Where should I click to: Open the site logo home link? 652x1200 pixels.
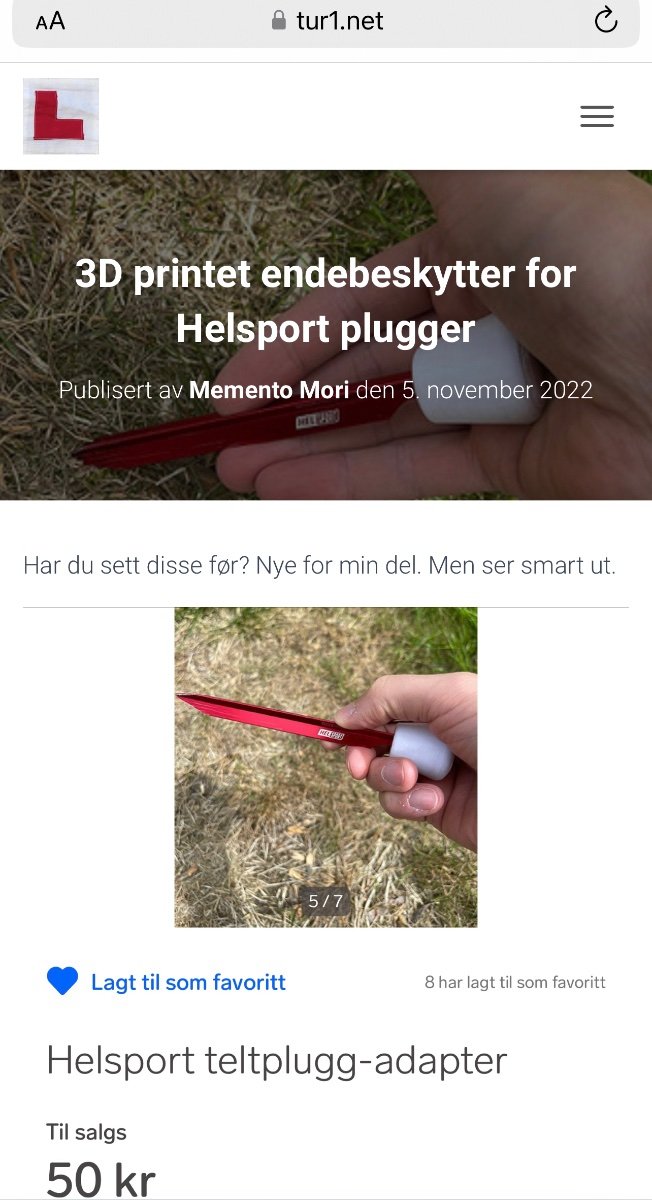[x=61, y=116]
